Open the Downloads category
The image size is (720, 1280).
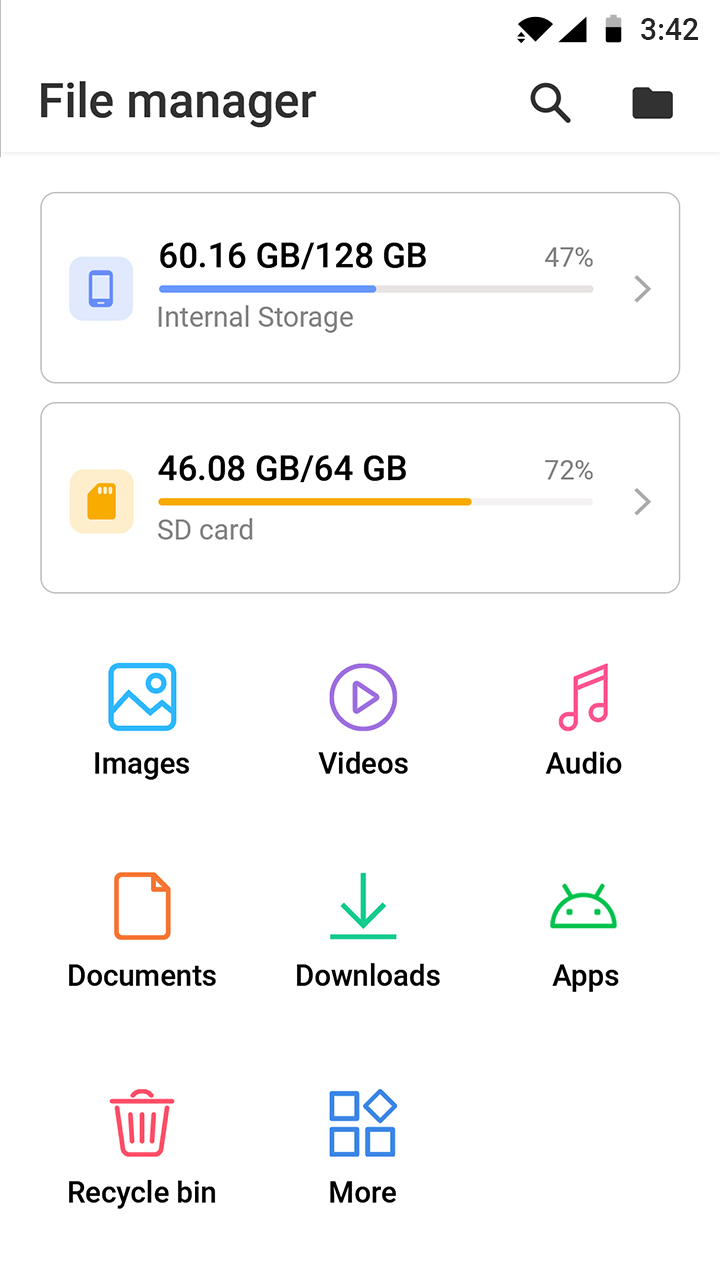coord(366,930)
